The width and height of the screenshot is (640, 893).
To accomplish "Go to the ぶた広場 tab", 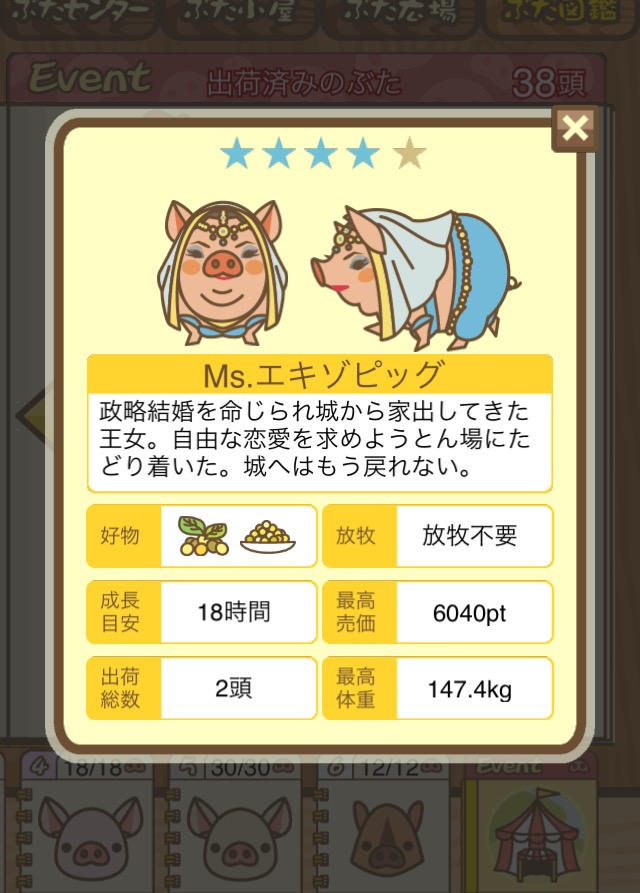I will [398, 14].
